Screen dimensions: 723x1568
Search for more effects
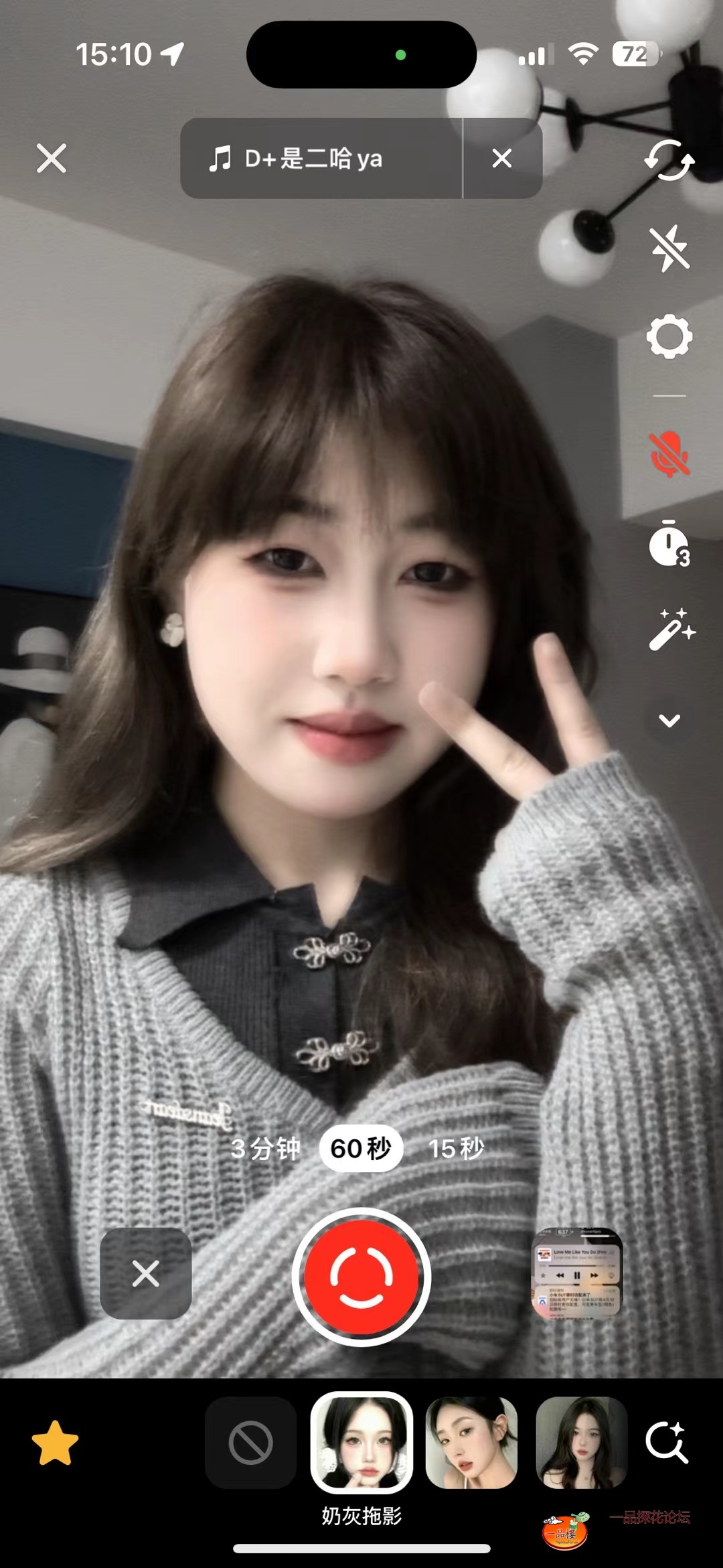[x=666, y=1442]
